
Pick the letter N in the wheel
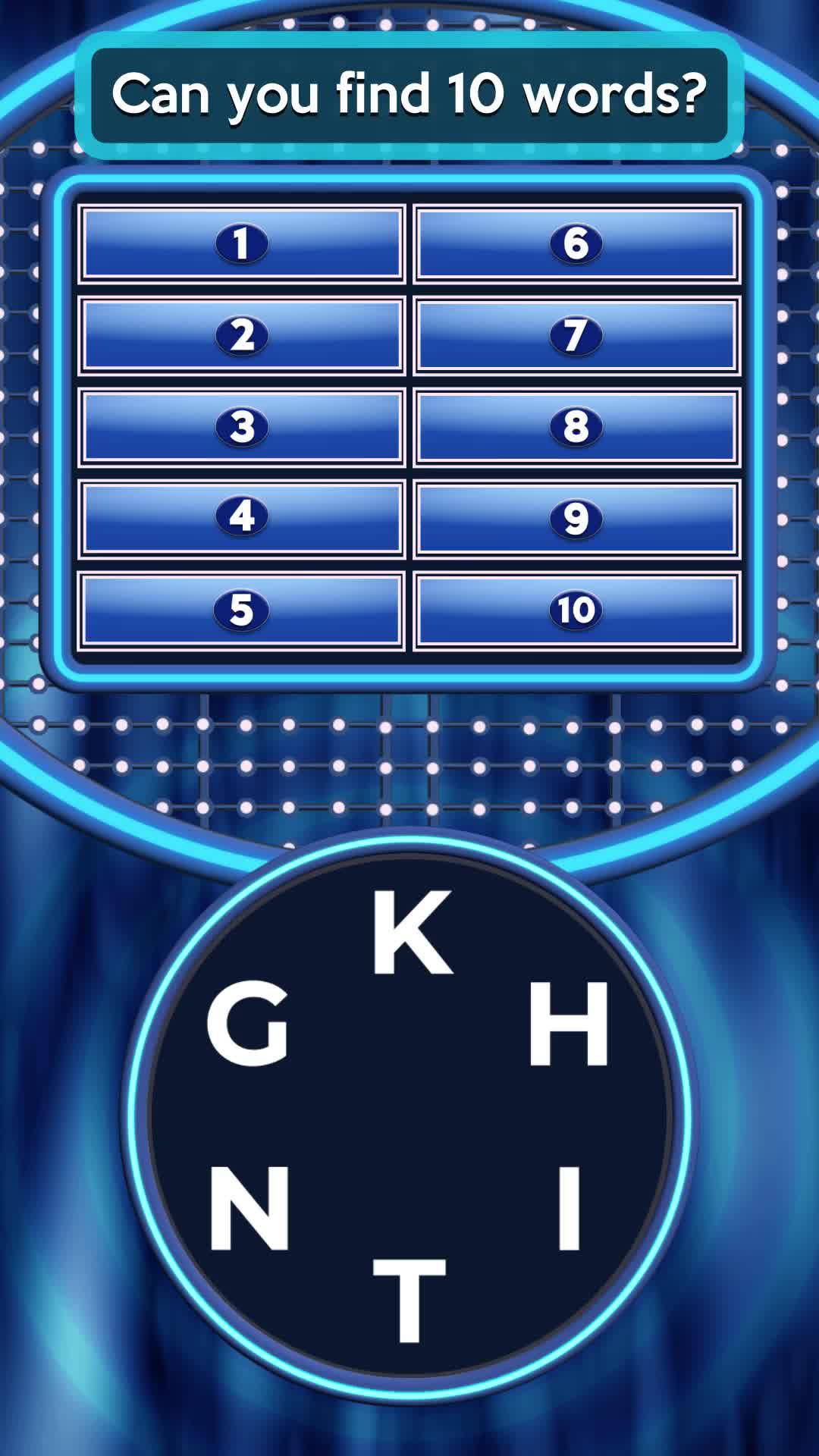(x=249, y=1208)
